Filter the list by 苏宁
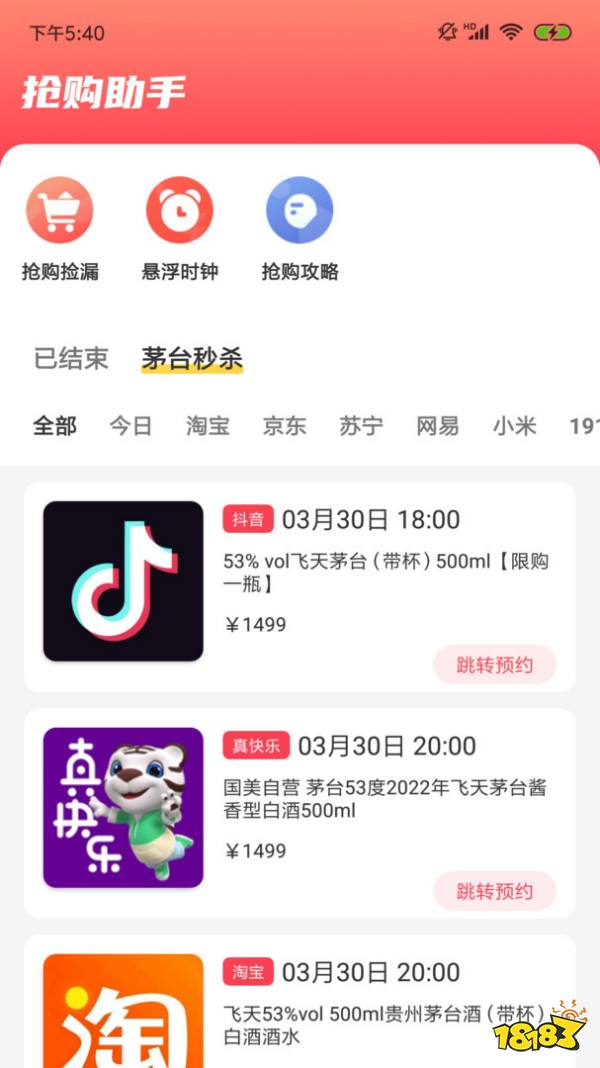The width and height of the screenshot is (600, 1068). [361, 426]
